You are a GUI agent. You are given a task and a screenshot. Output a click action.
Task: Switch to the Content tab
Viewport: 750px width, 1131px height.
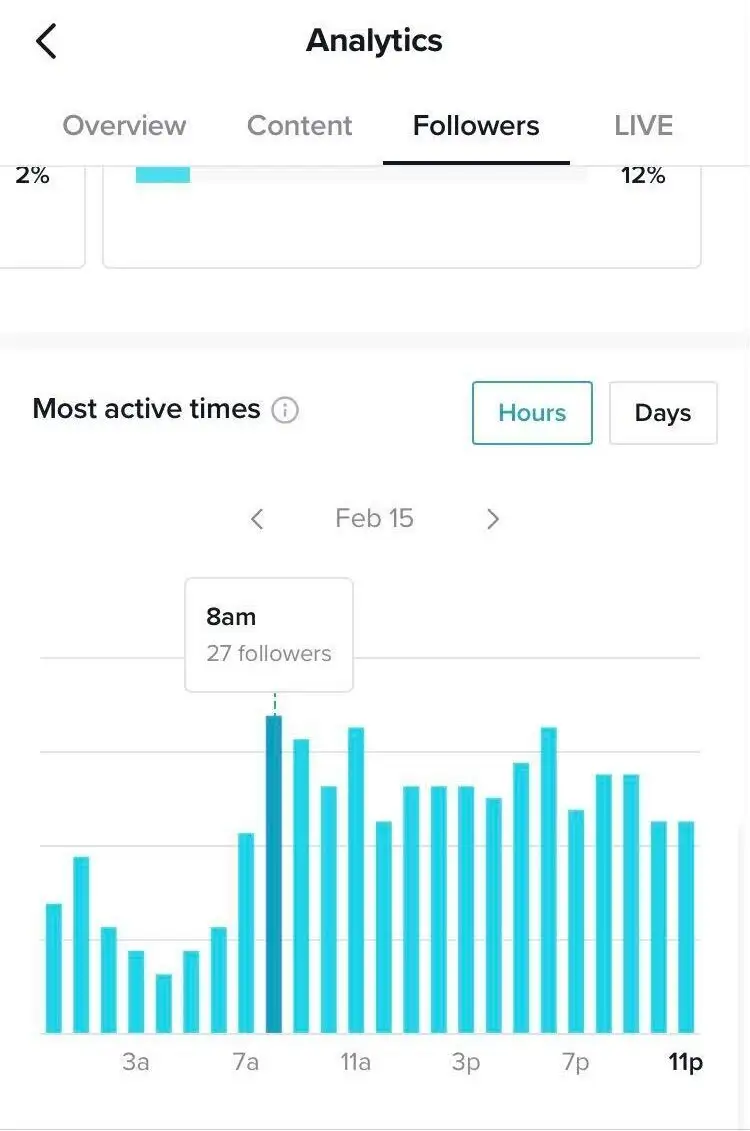click(299, 125)
